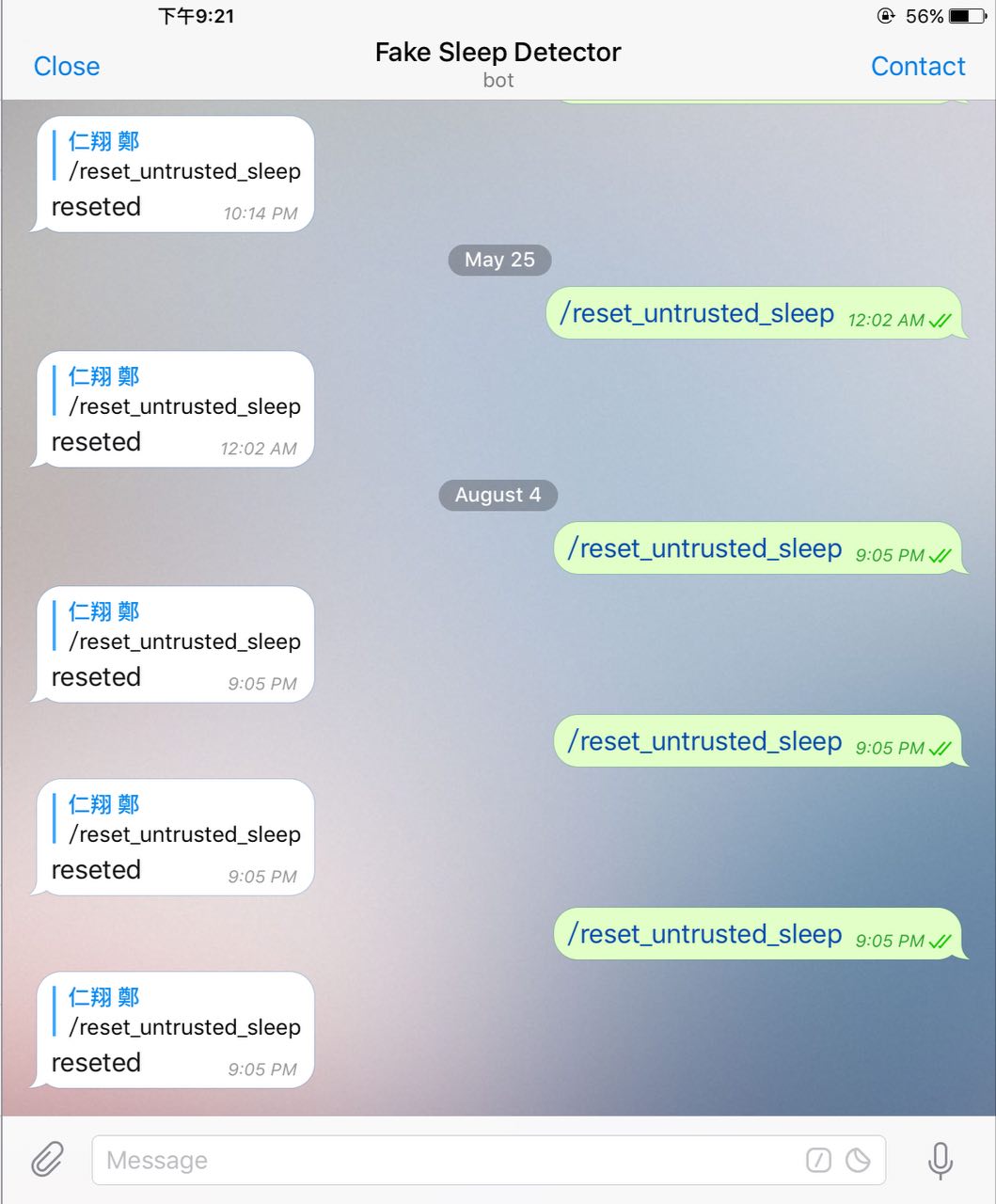Focus the Message text field

442,1160
